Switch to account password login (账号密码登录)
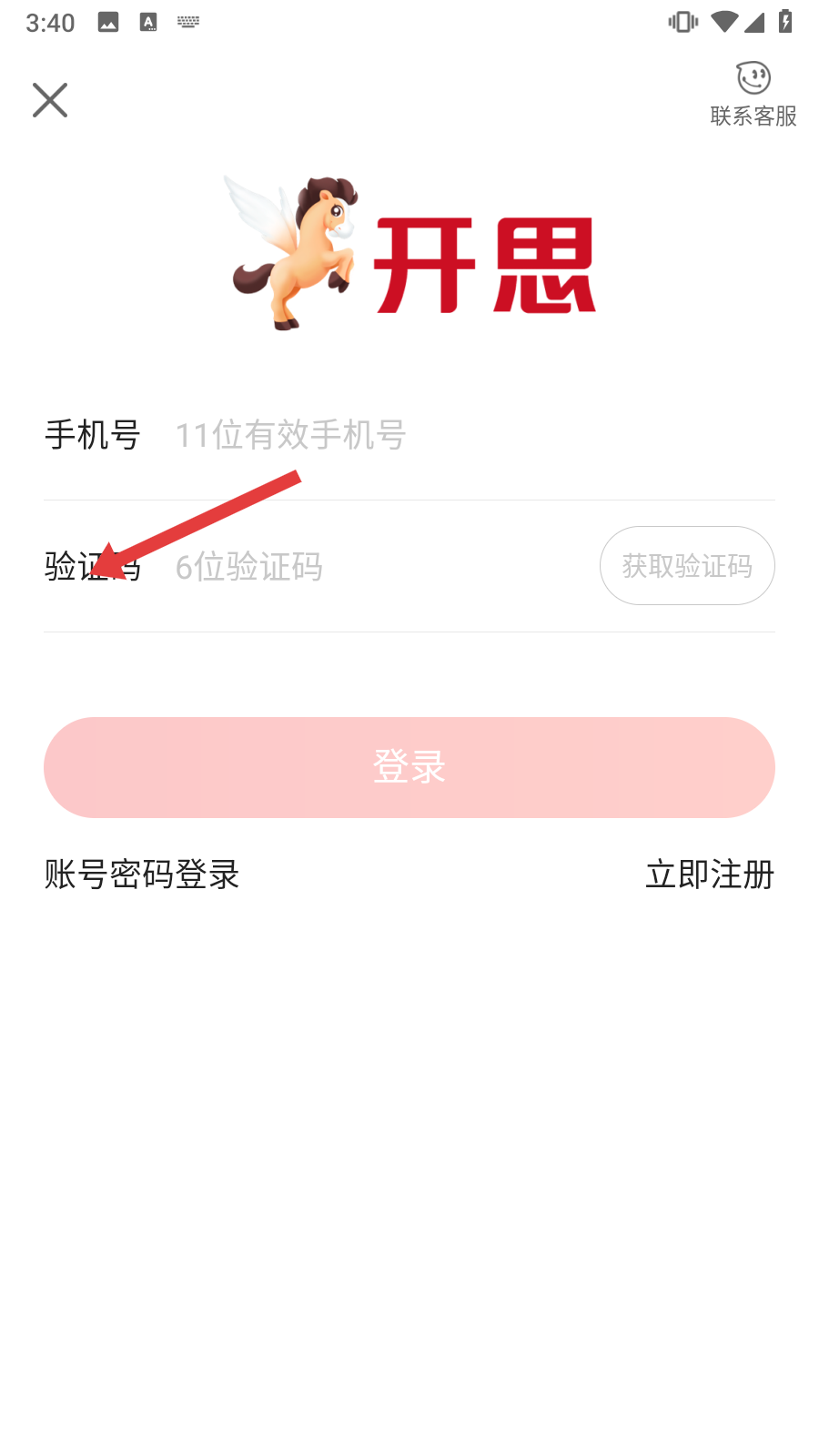The image size is (819, 1456). (x=142, y=875)
